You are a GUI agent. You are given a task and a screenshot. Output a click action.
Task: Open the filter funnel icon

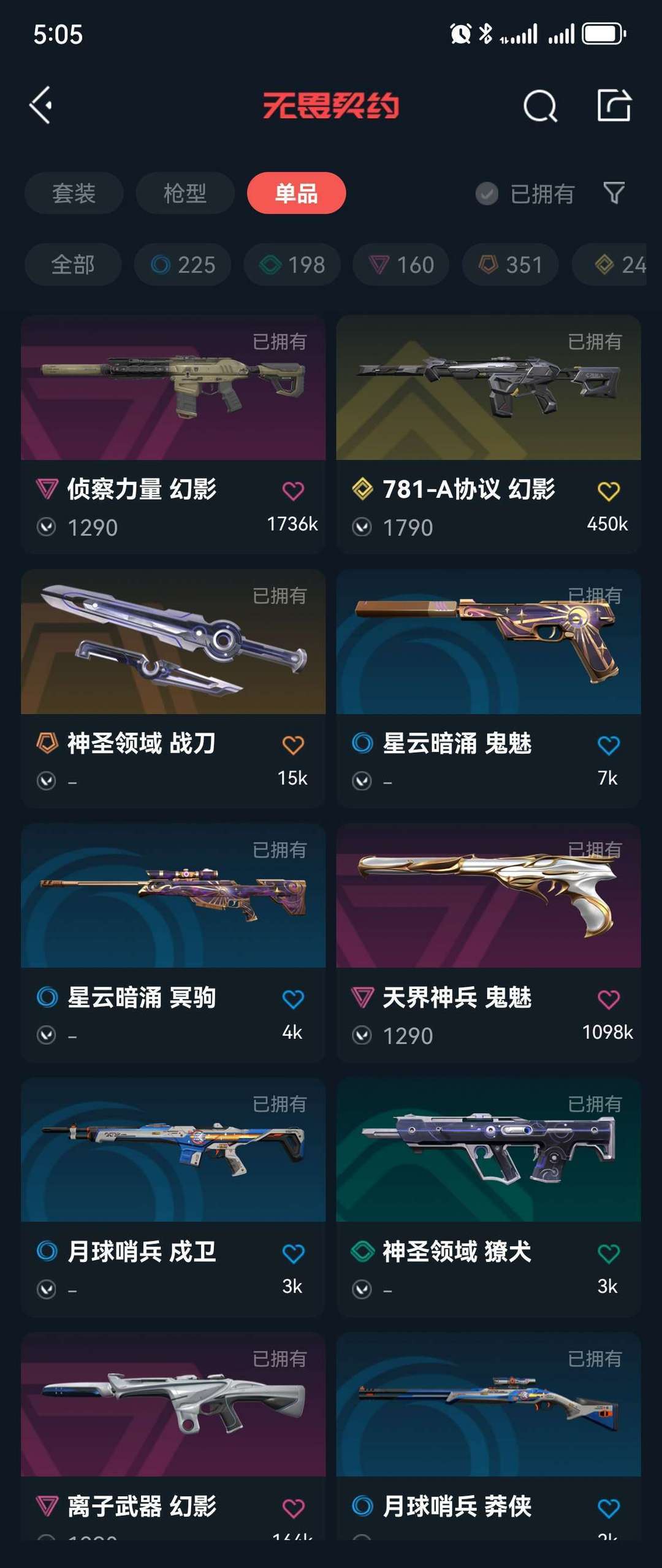(614, 193)
